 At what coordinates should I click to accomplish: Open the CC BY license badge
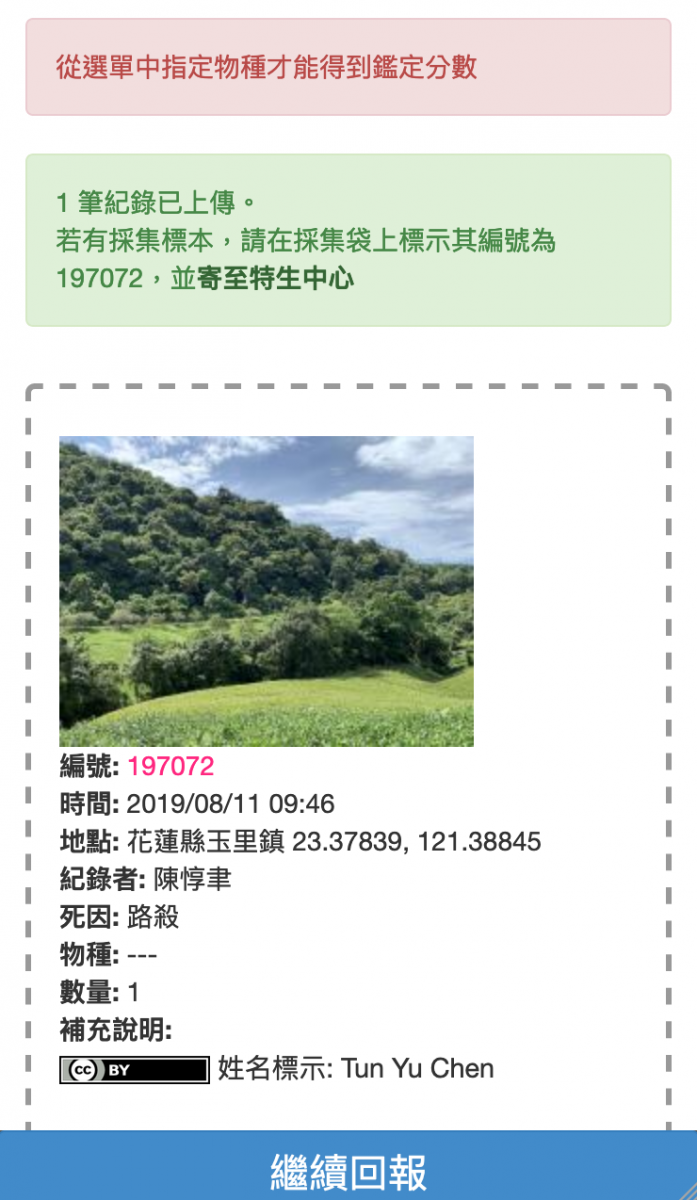(x=134, y=1069)
